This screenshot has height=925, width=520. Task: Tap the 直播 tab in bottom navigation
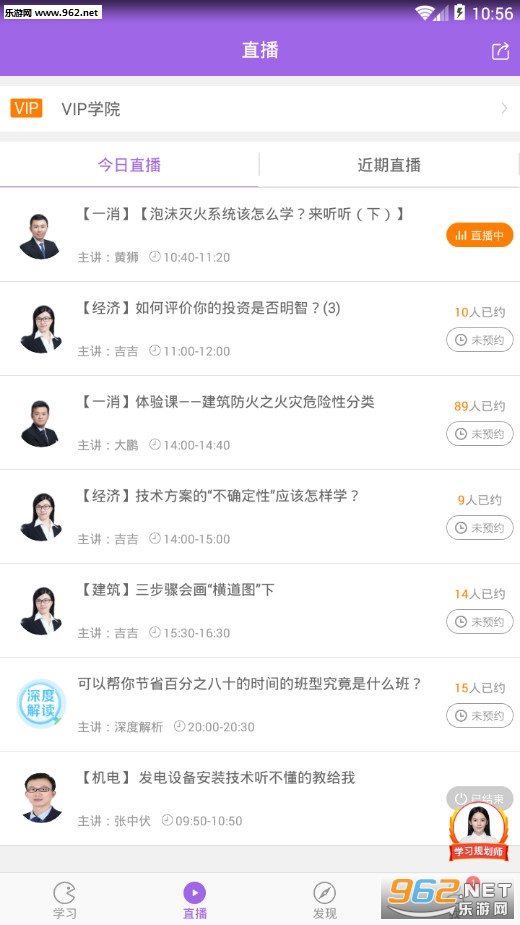(195, 900)
